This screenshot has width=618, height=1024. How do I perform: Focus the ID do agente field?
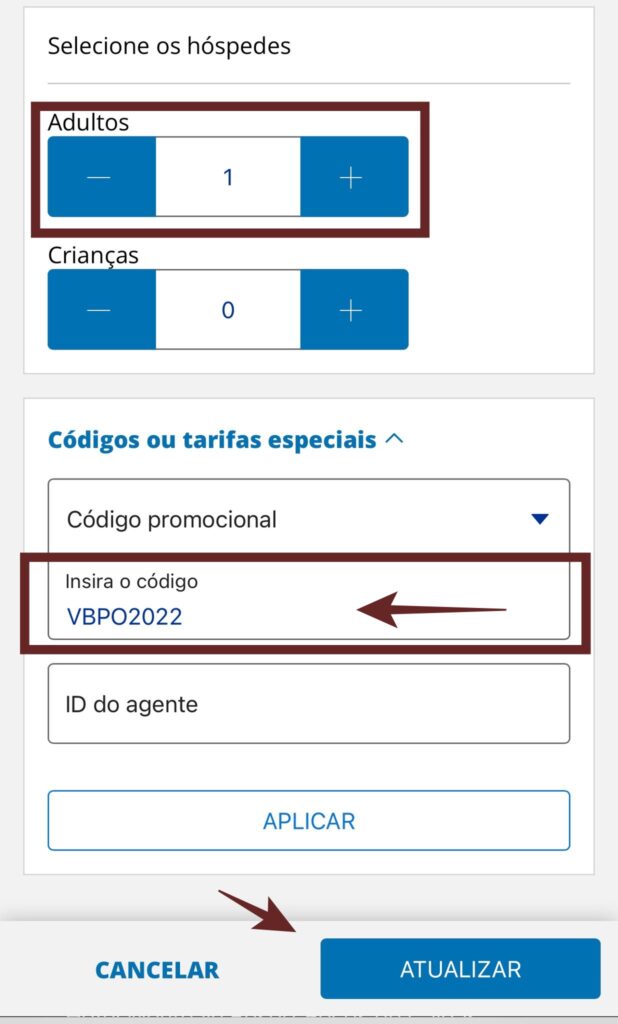click(x=308, y=704)
